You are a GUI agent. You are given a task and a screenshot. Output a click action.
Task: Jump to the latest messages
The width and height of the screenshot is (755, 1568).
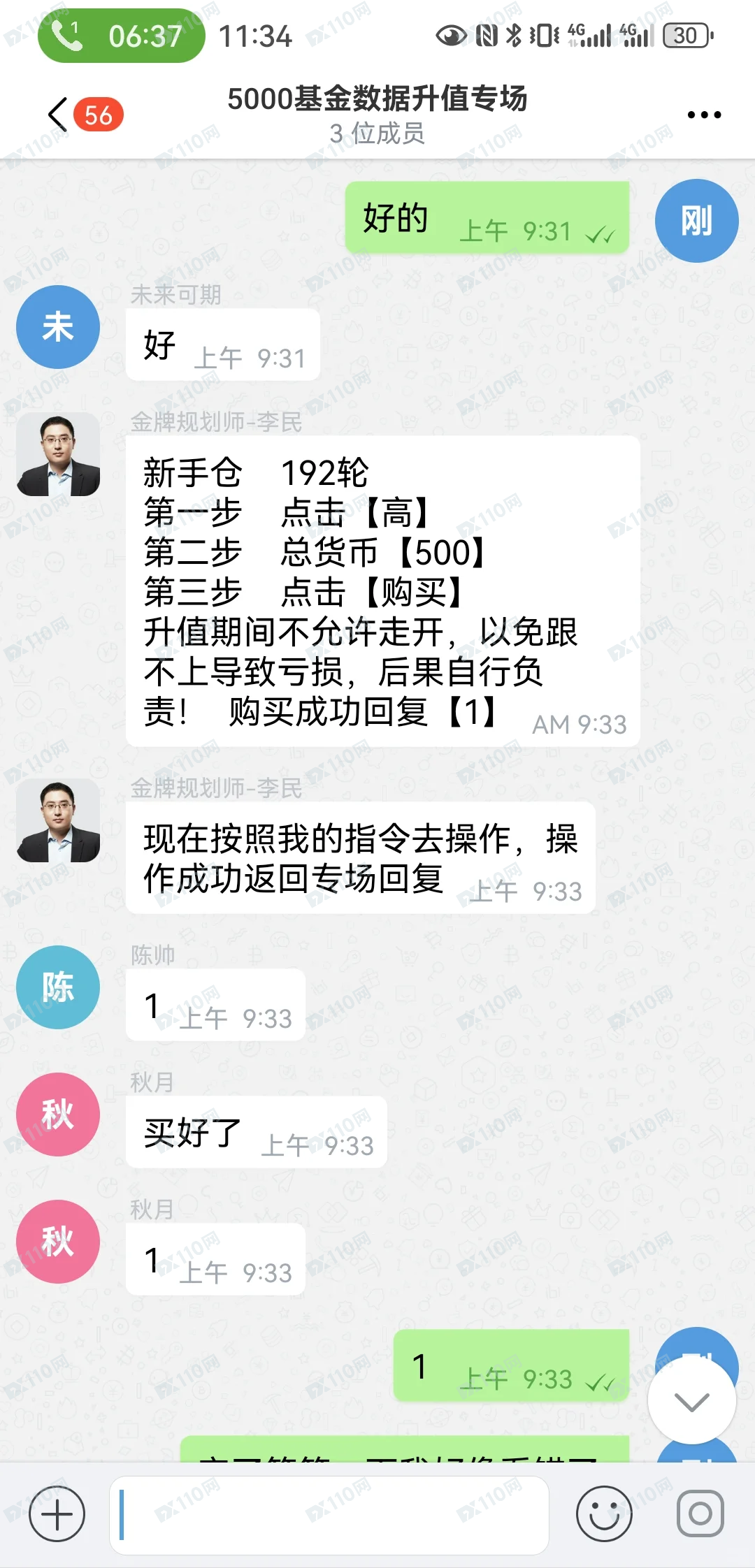click(691, 1400)
